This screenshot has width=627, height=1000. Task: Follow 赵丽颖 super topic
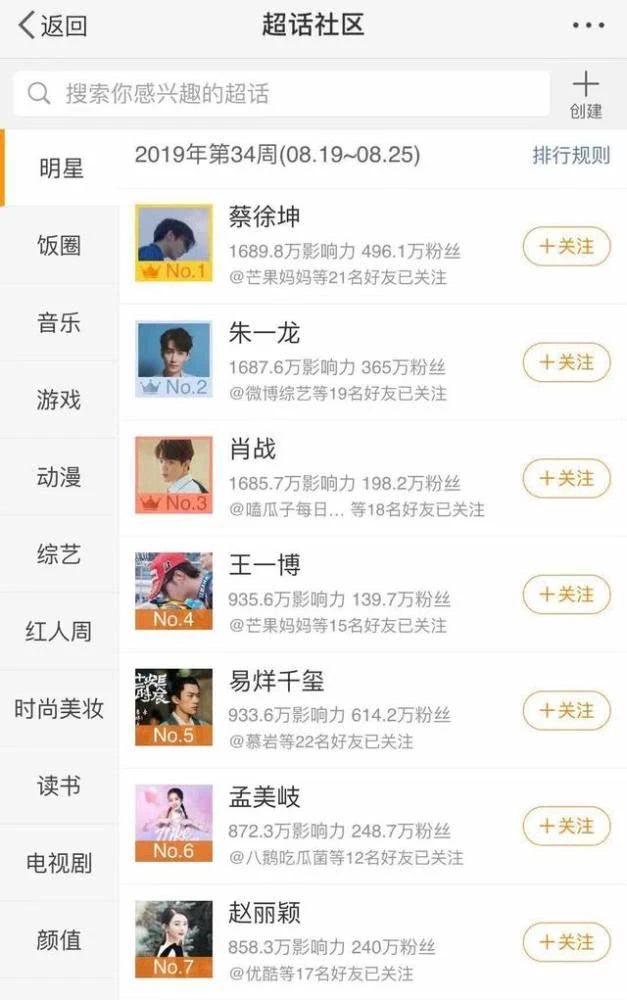point(566,942)
